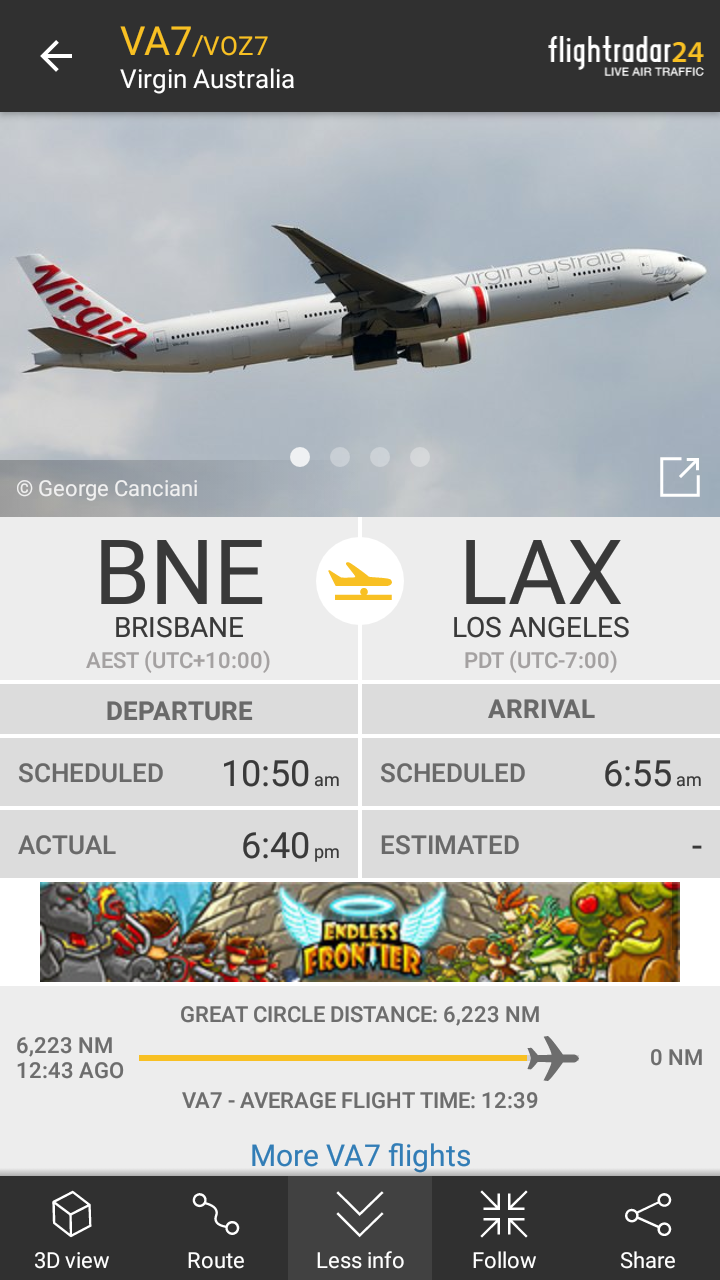This screenshot has height=1280, width=720.
Task: Show the flight's Route
Action: (216, 1228)
